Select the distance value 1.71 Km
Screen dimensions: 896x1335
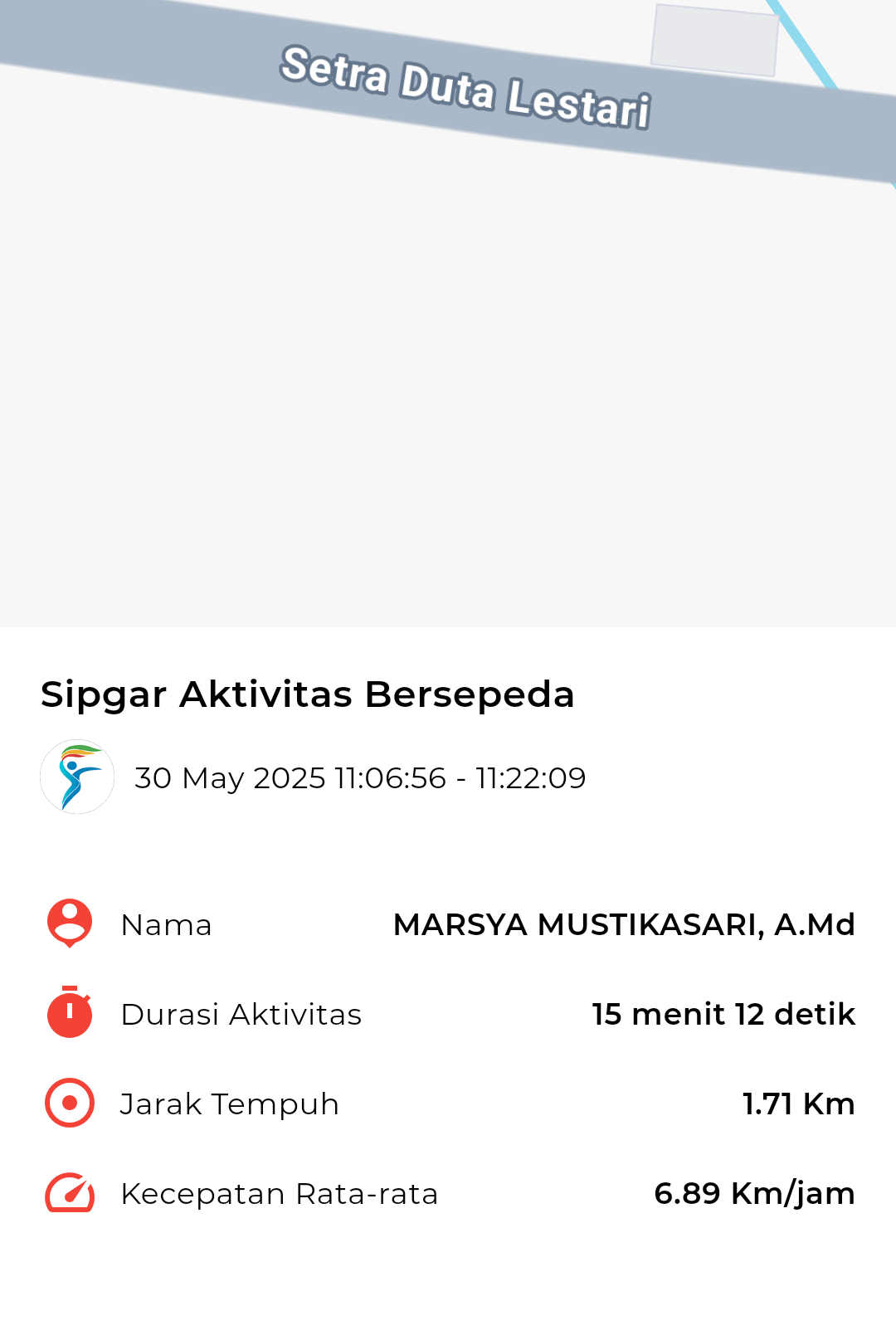click(798, 1104)
